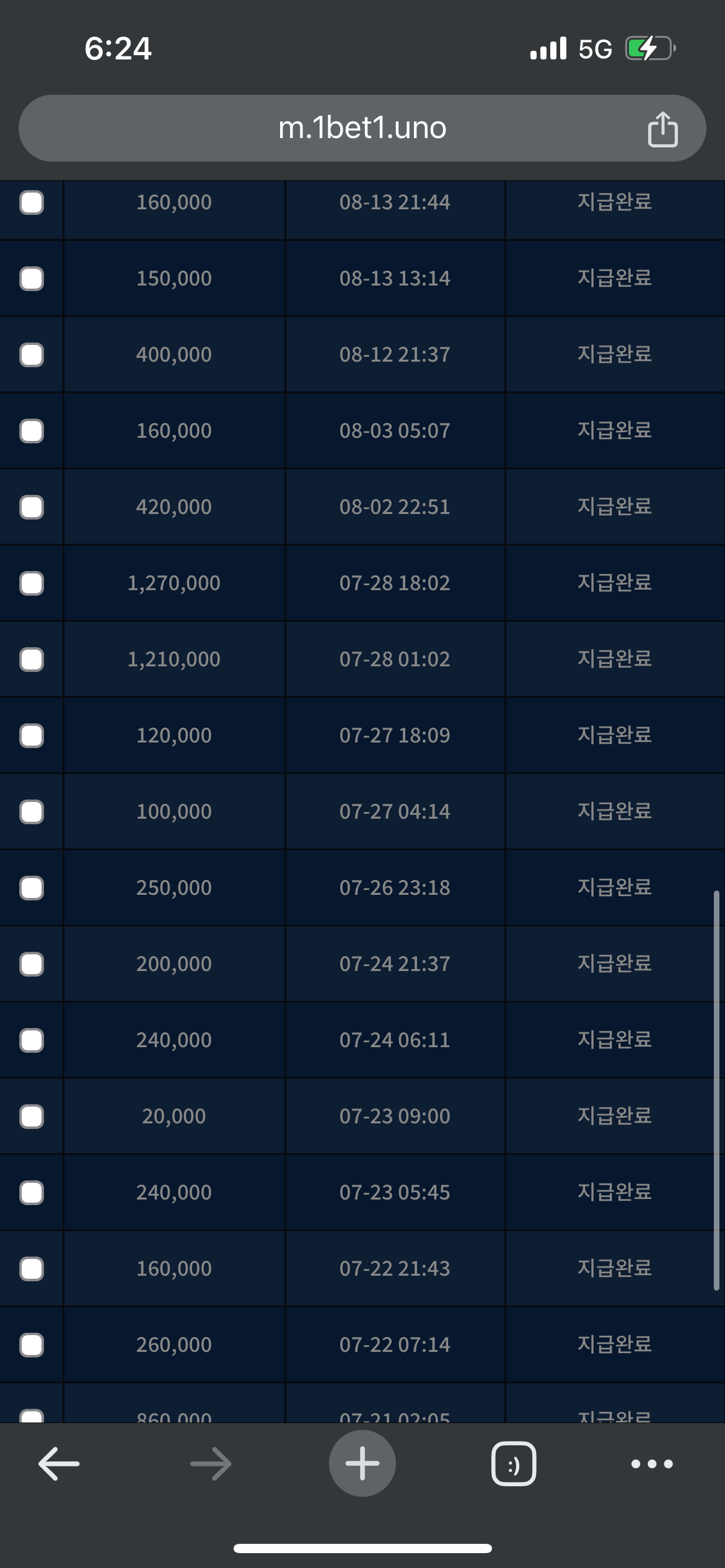Tick the 200,000 row checkbox

pos(32,964)
